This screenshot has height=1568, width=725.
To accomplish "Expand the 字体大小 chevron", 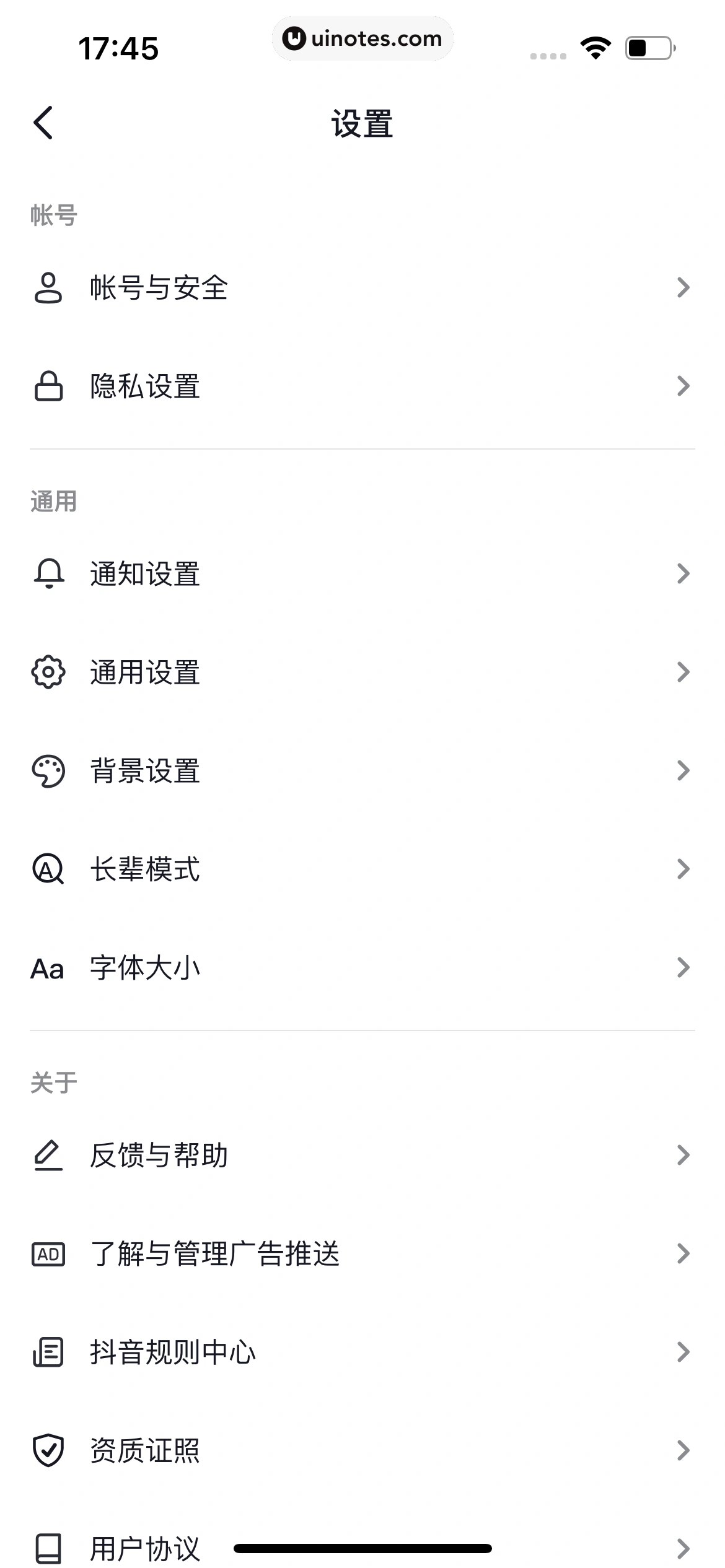I will tap(683, 967).
